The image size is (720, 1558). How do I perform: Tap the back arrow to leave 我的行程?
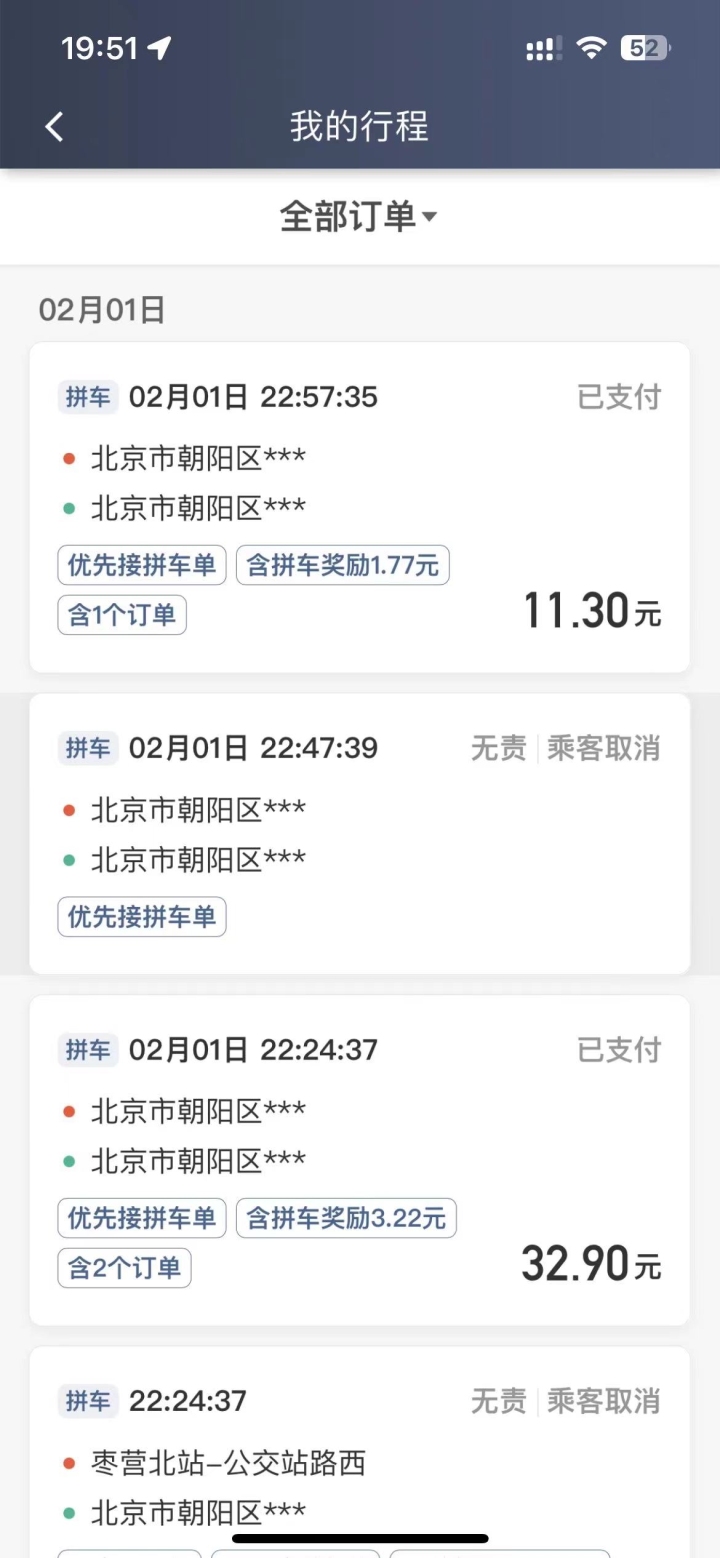(x=52, y=126)
